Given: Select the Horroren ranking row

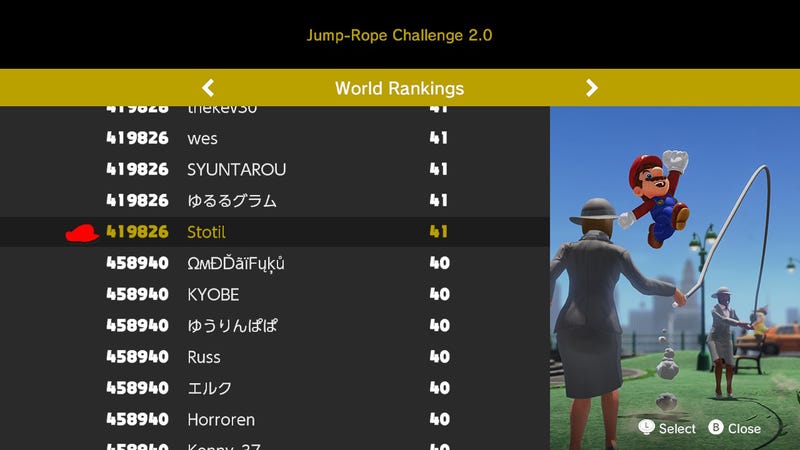Looking at the screenshot, I should [275, 420].
